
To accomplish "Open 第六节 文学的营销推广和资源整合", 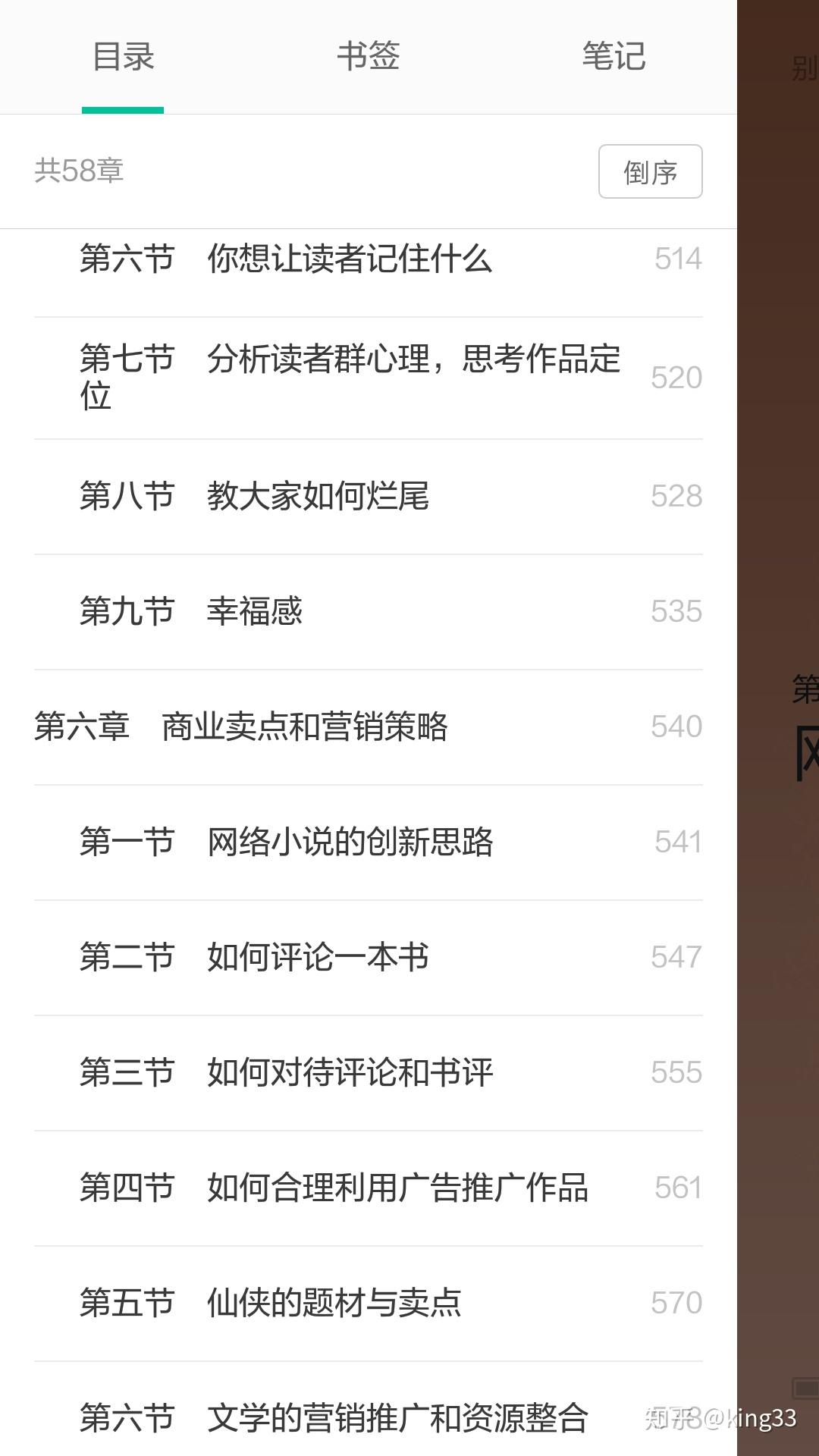I will click(369, 1410).
